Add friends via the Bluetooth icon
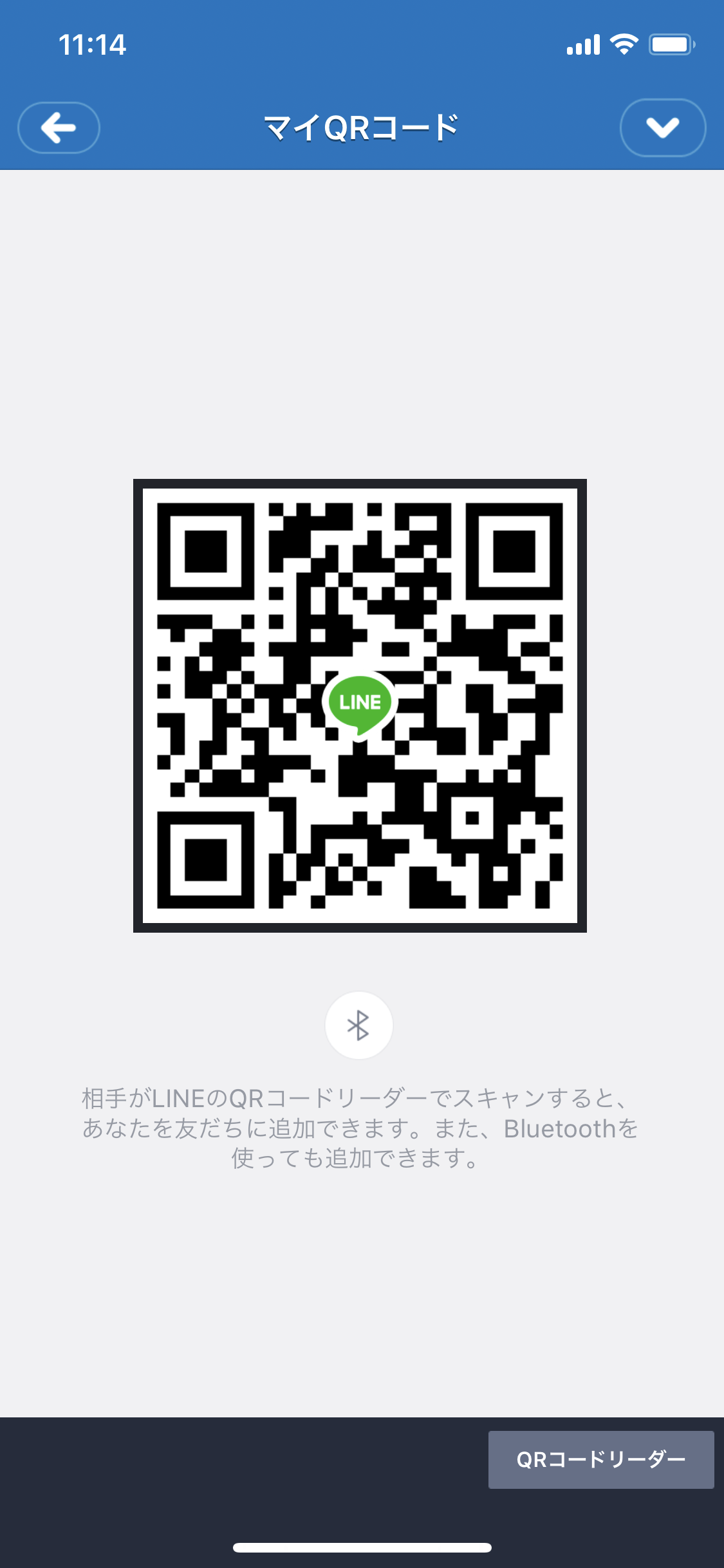This screenshot has height=1568, width=724. point(358,1025)
